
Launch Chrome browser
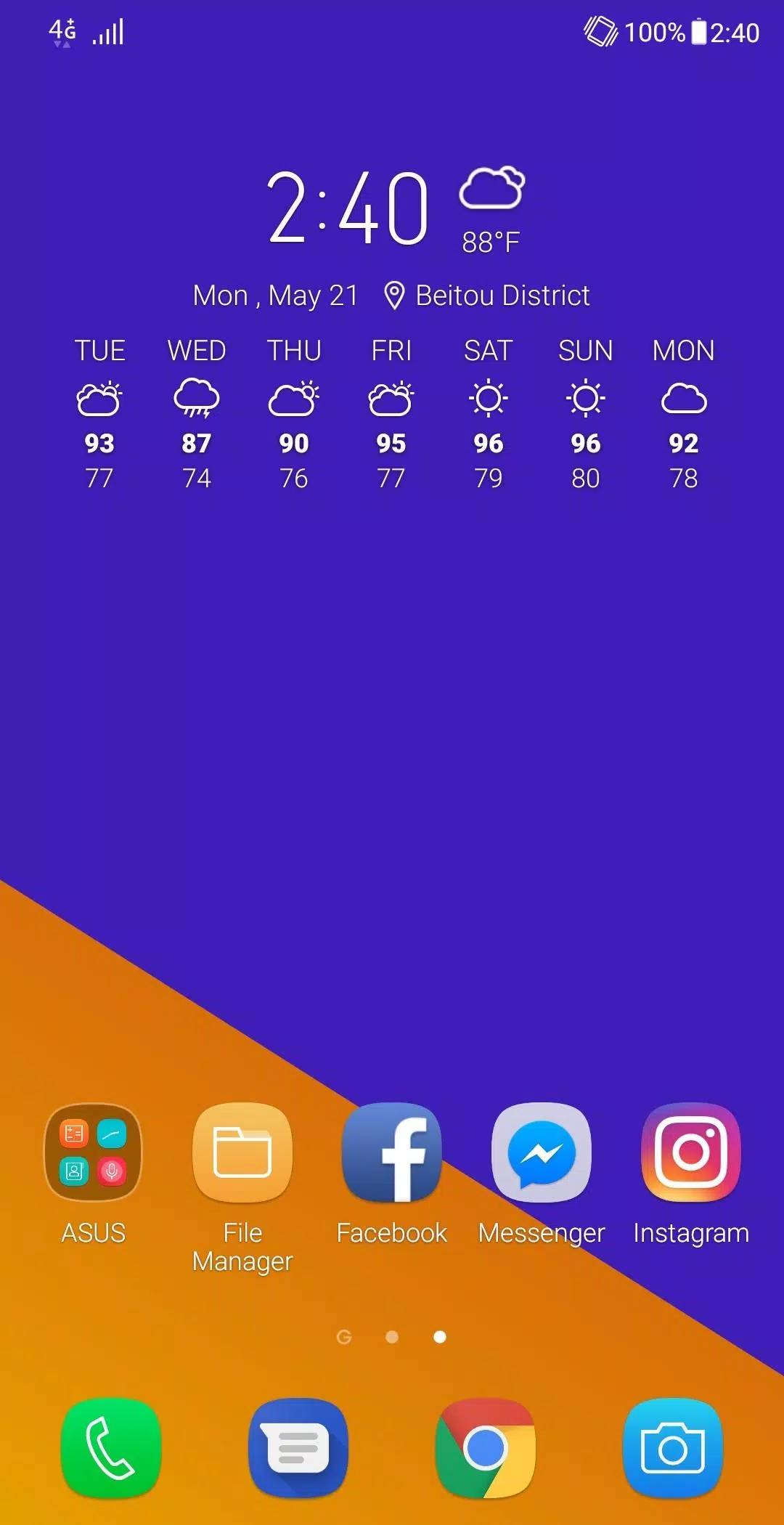[485, 1448]
